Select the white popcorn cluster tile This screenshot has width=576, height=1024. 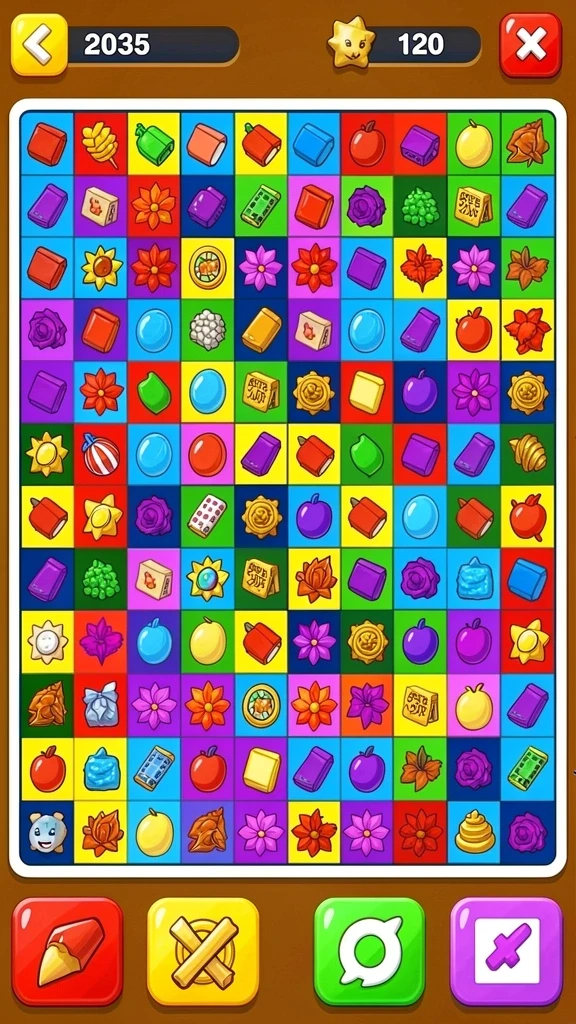pyautogui.click(x=208, y=329)
